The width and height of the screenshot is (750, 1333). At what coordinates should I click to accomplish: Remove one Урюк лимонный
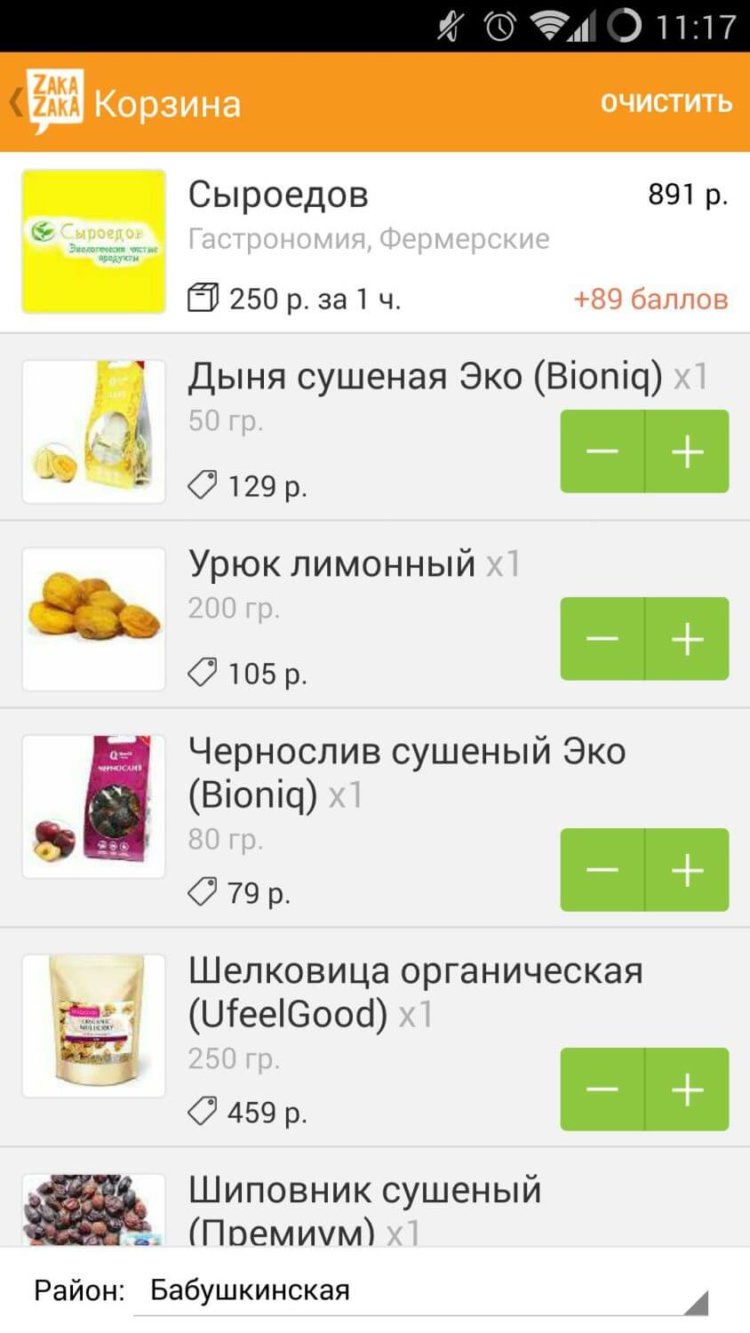(x=602, y=639)
